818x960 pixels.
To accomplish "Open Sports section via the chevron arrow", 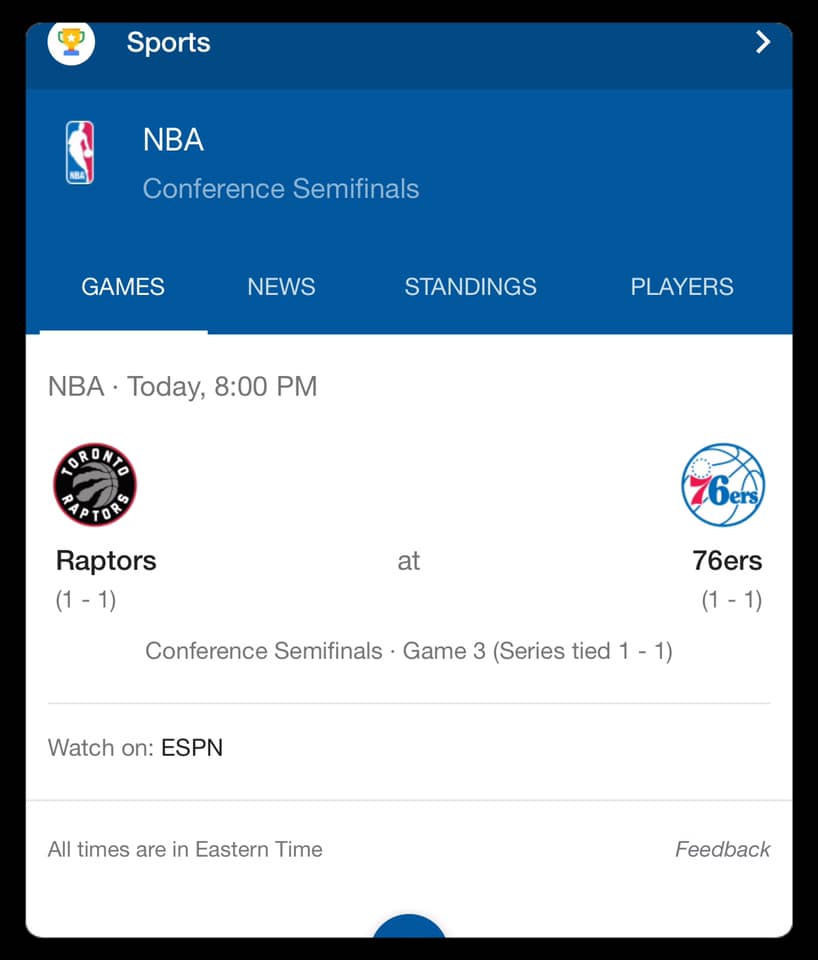I will pyautogui.click(x=763, y=42).
